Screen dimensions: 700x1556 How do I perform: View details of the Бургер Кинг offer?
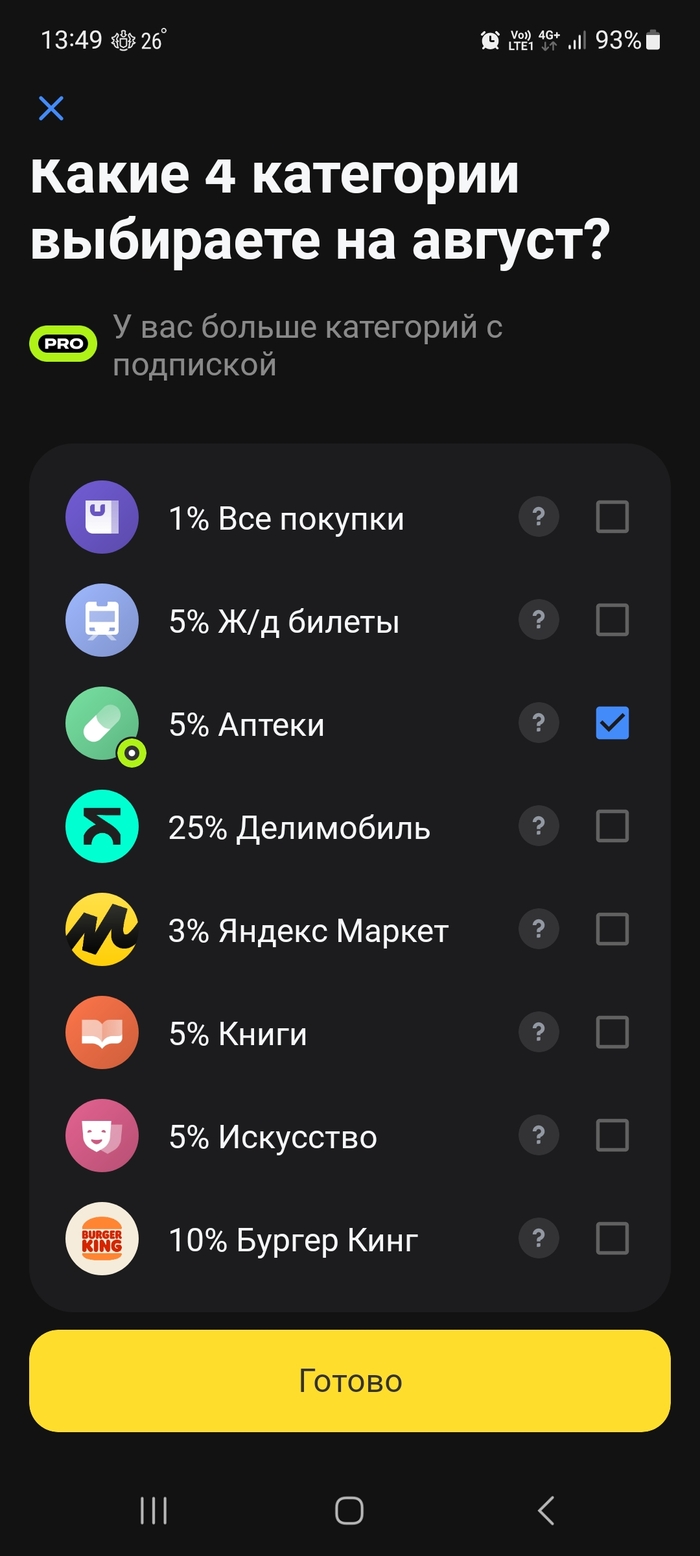coord(539,1238)
